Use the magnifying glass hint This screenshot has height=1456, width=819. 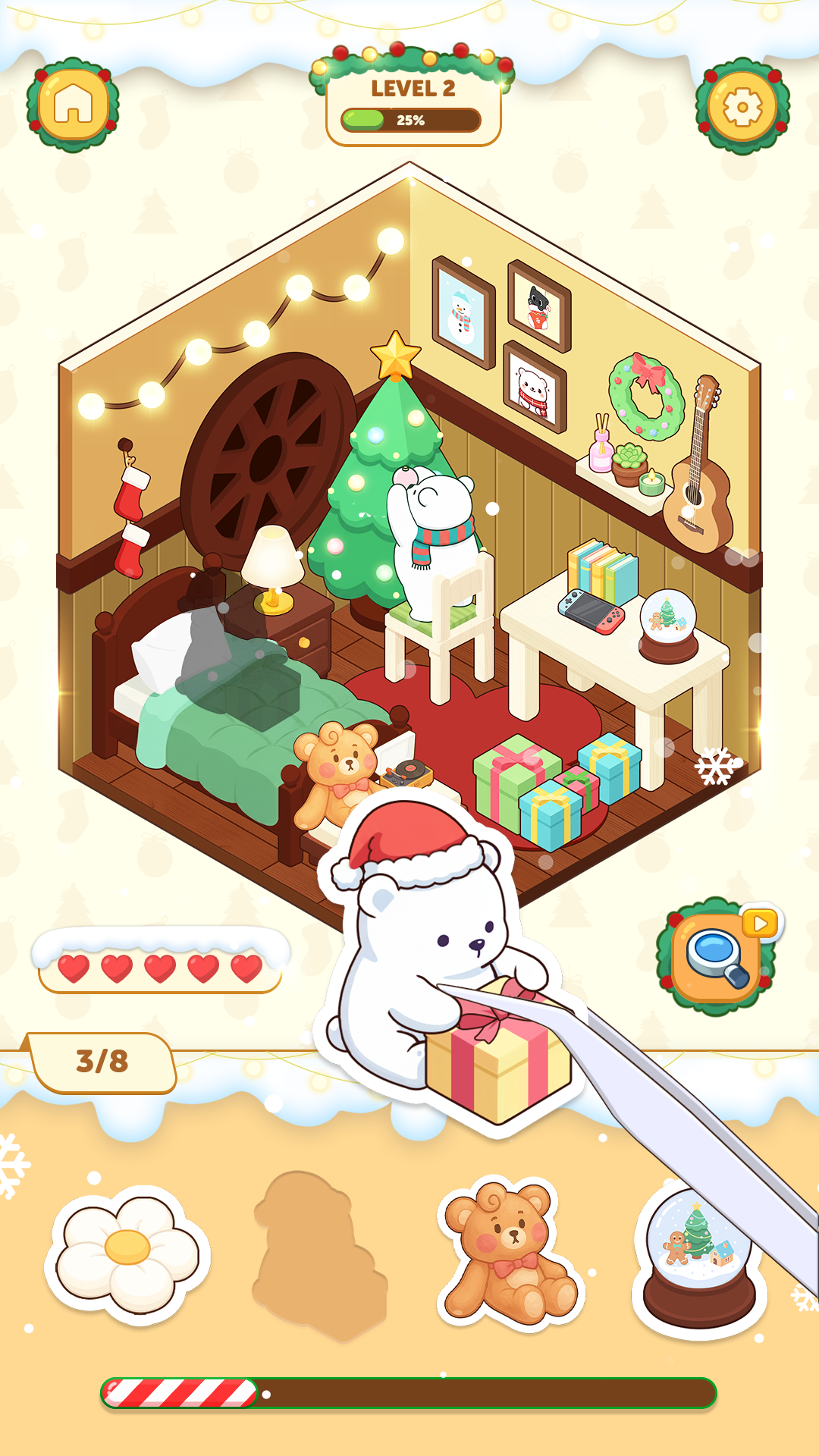(x=715, y=957)
